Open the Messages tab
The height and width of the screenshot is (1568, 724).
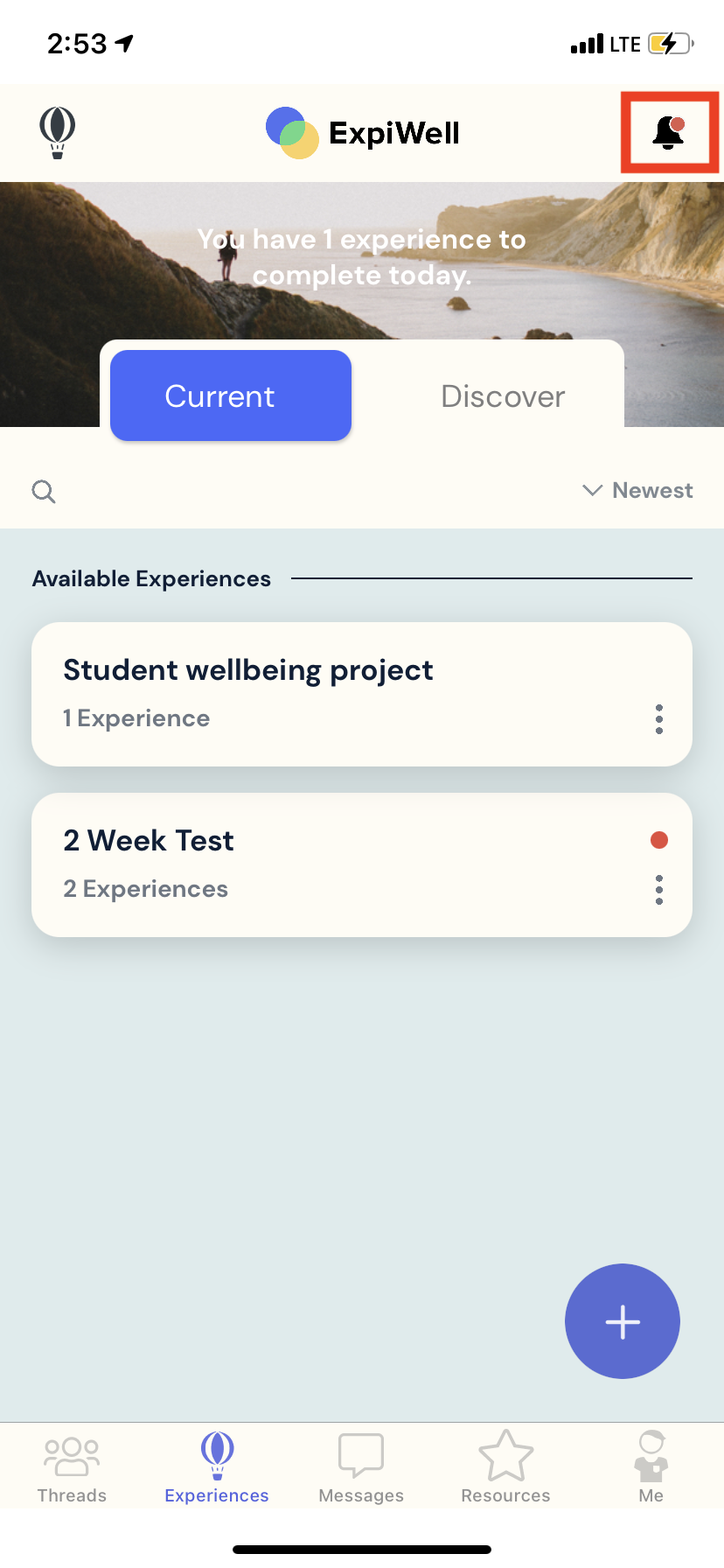click(x=361, y=1469)
